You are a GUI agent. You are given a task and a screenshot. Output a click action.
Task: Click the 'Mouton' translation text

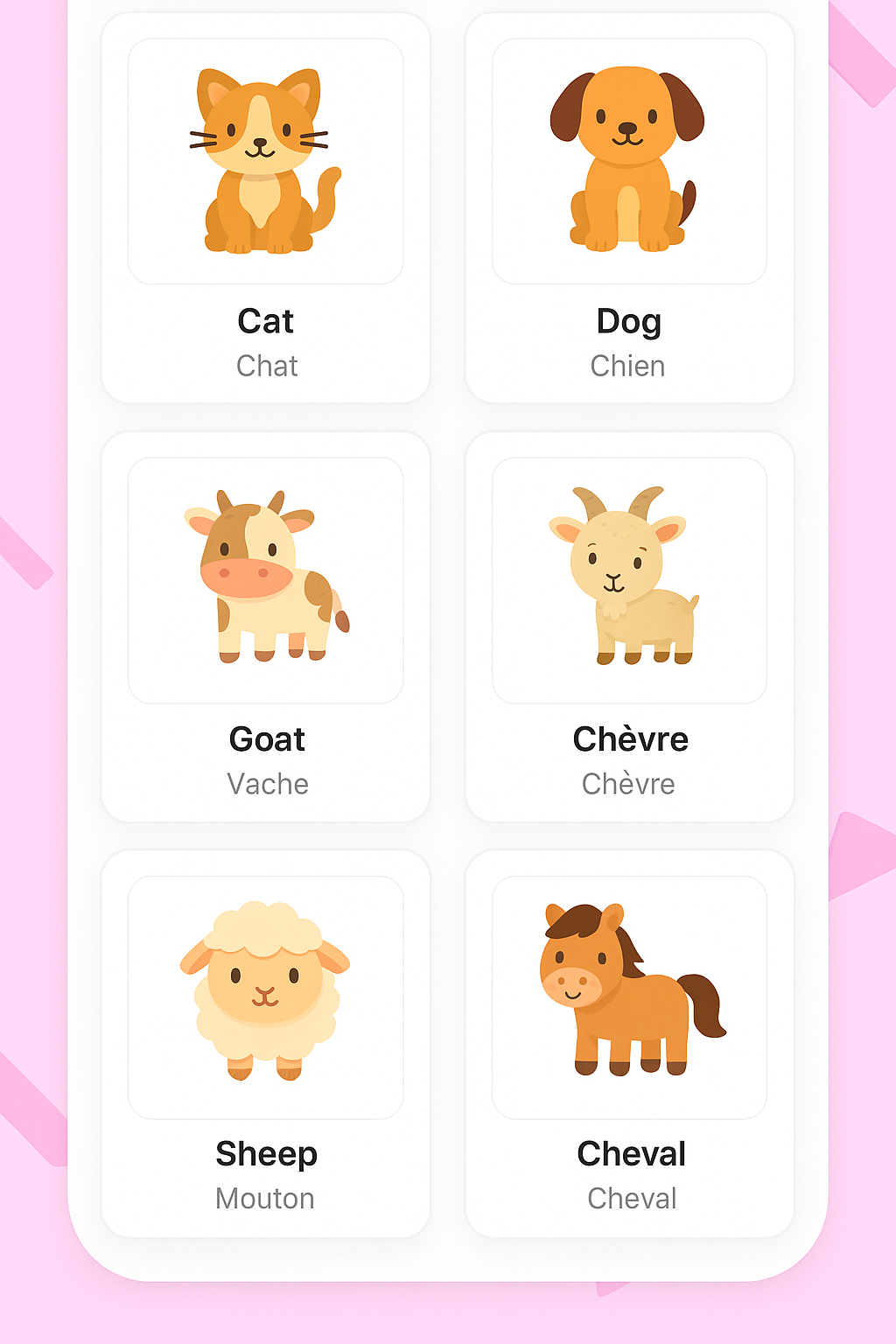click(x=265, y=1198)
